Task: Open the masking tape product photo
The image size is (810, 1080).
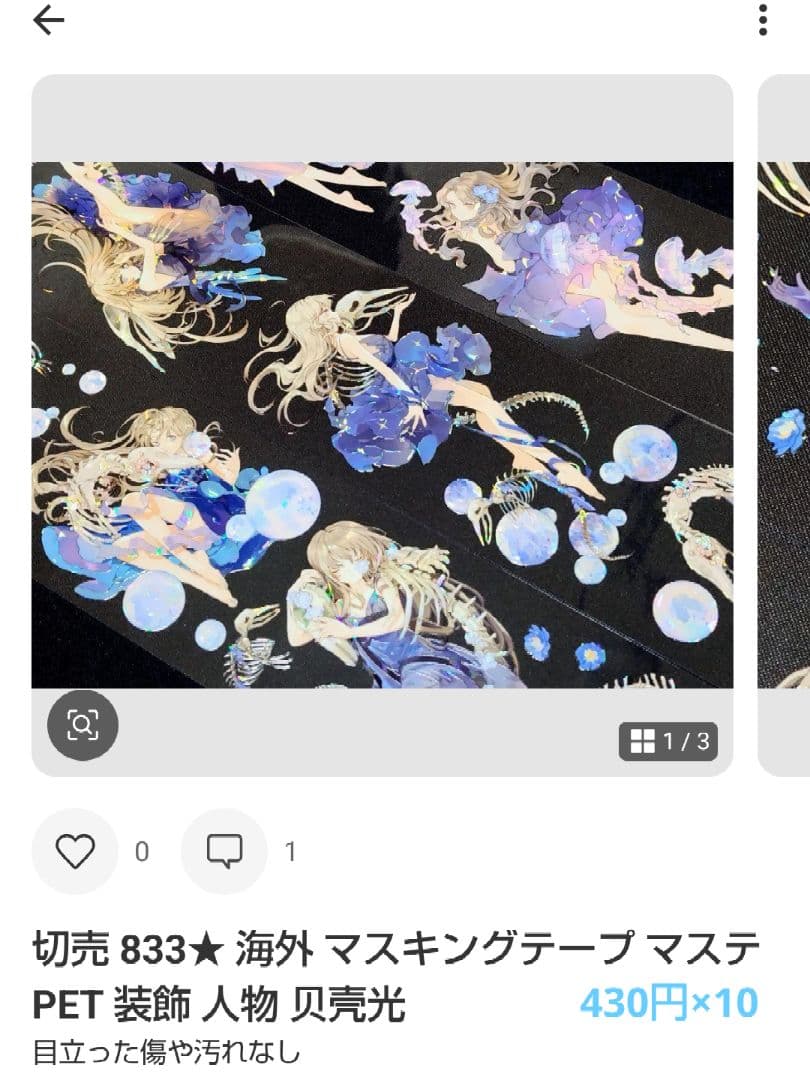Action: [x=382, y=424]
